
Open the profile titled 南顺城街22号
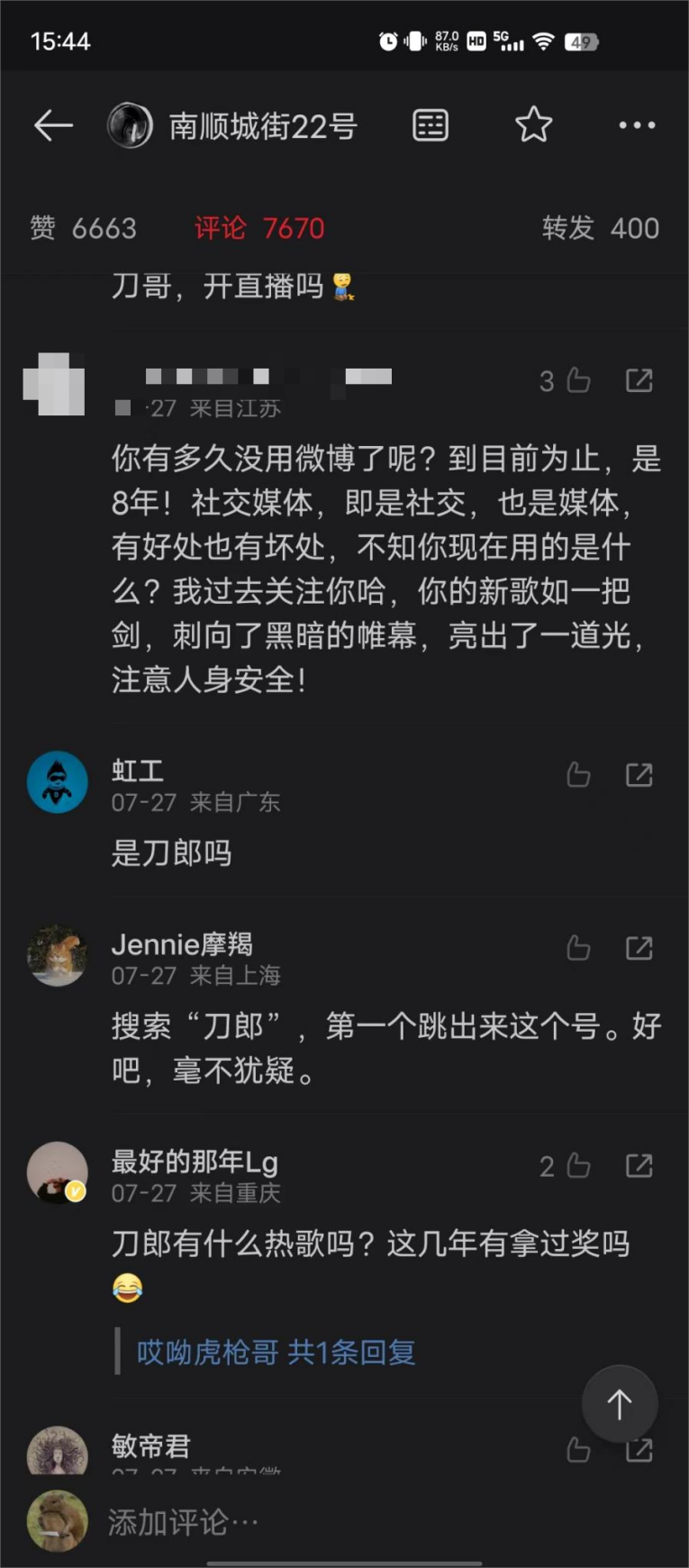(261, 124)
